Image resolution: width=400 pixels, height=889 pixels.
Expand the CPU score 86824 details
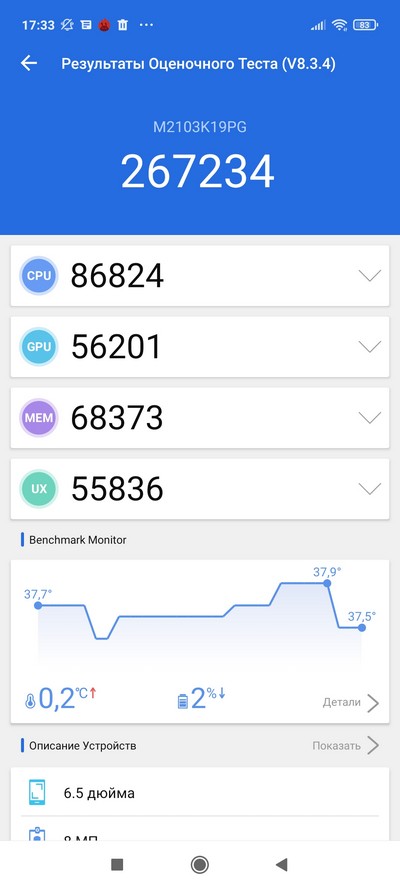(x=199, y=276)
